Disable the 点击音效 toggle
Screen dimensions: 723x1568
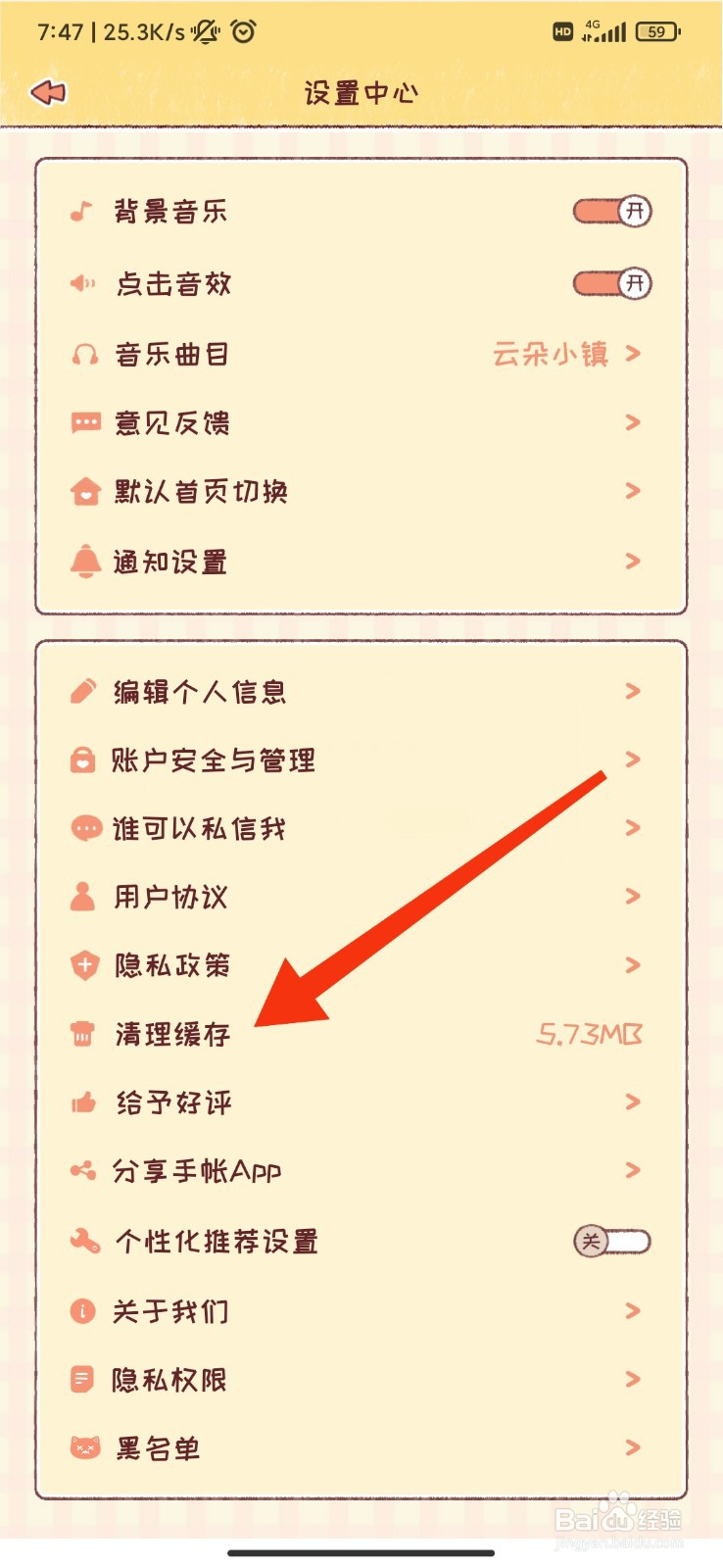[x=610, y=282]
